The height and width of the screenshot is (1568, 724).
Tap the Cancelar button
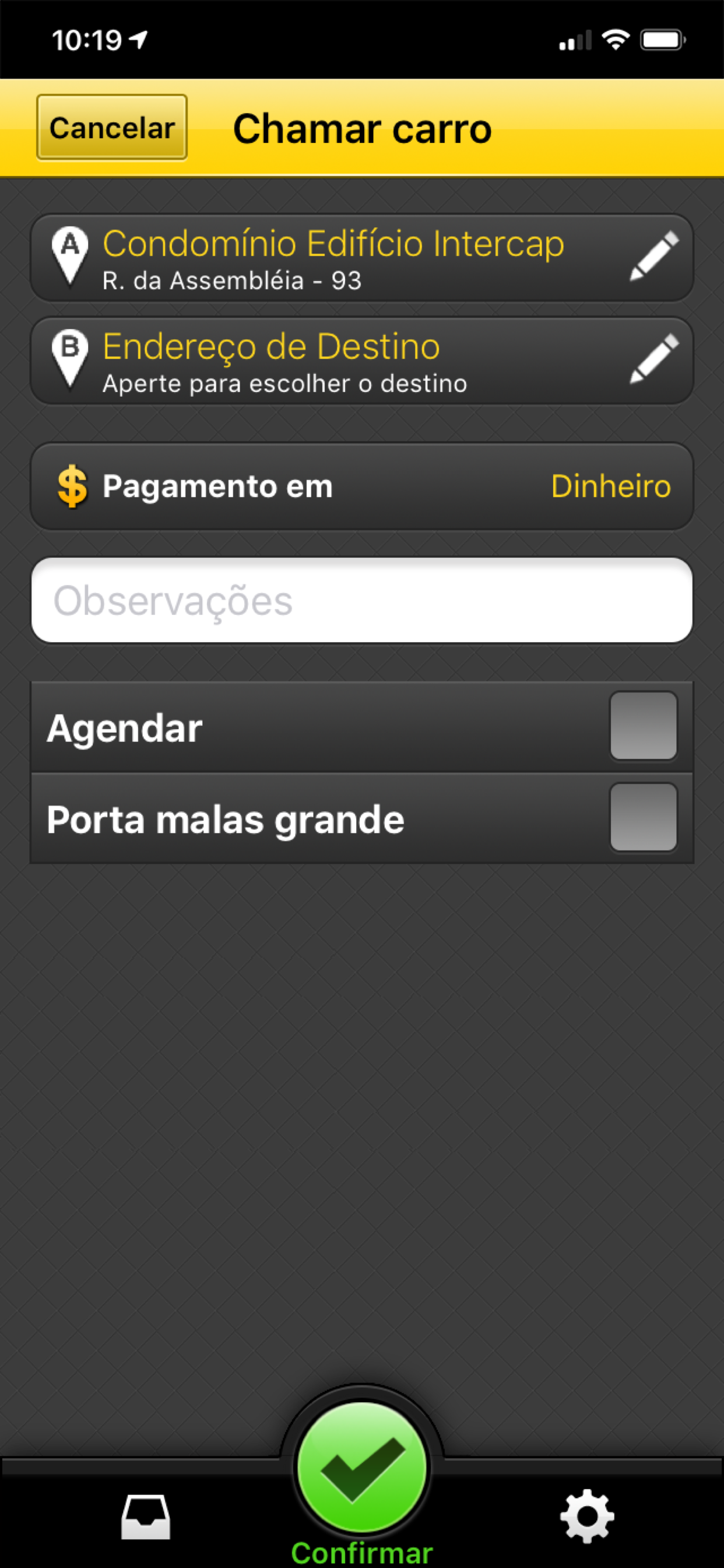point(112,127)
